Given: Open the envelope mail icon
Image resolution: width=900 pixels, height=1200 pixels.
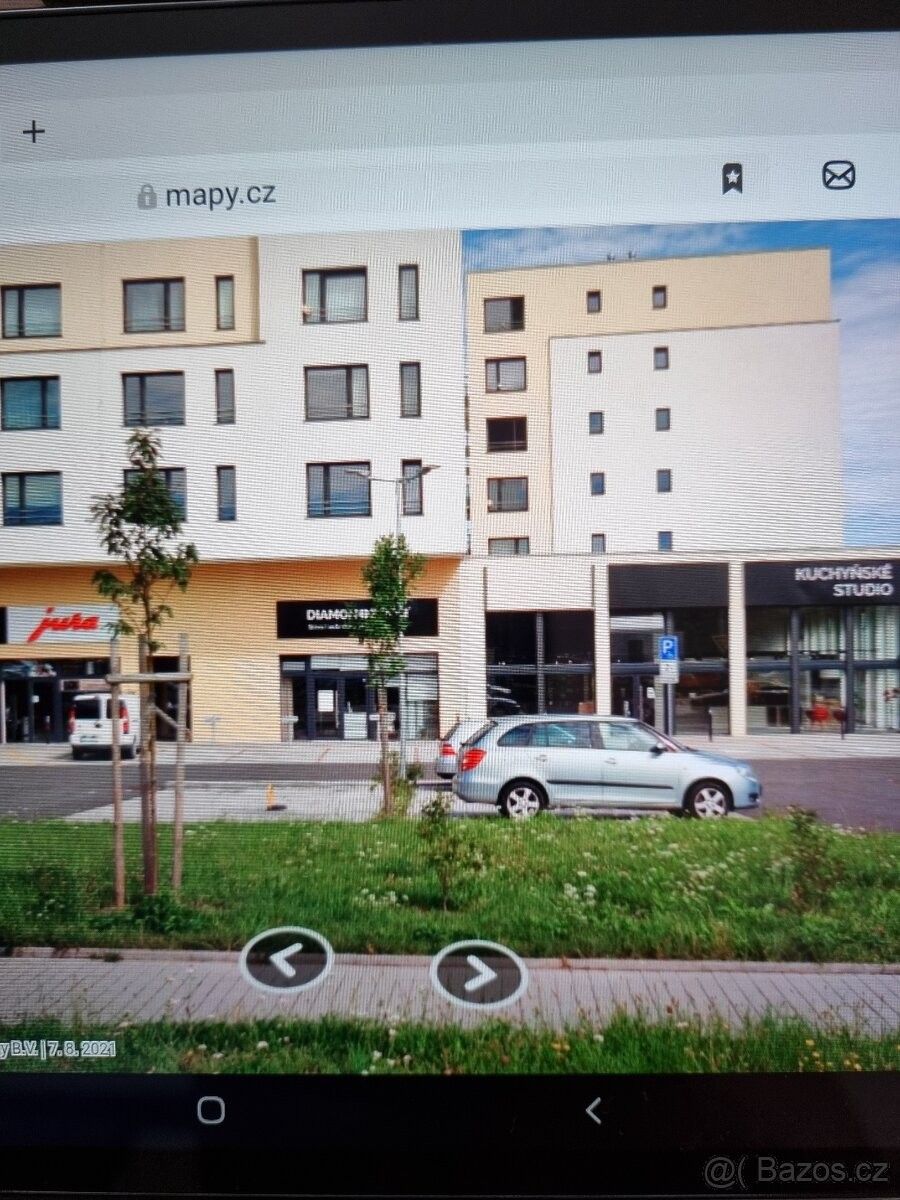Looking at the screenshot, I should [838, 175].
